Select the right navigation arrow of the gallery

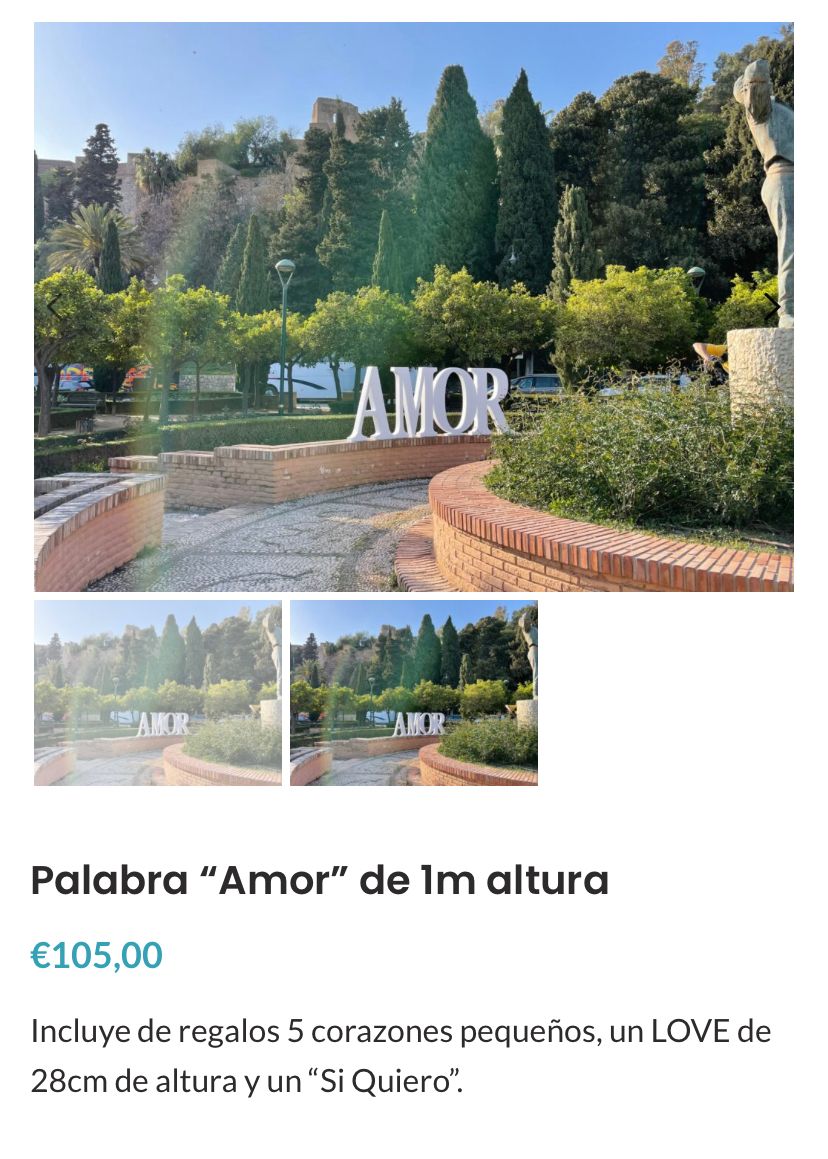pyautogui.click(x=776, y=305)
